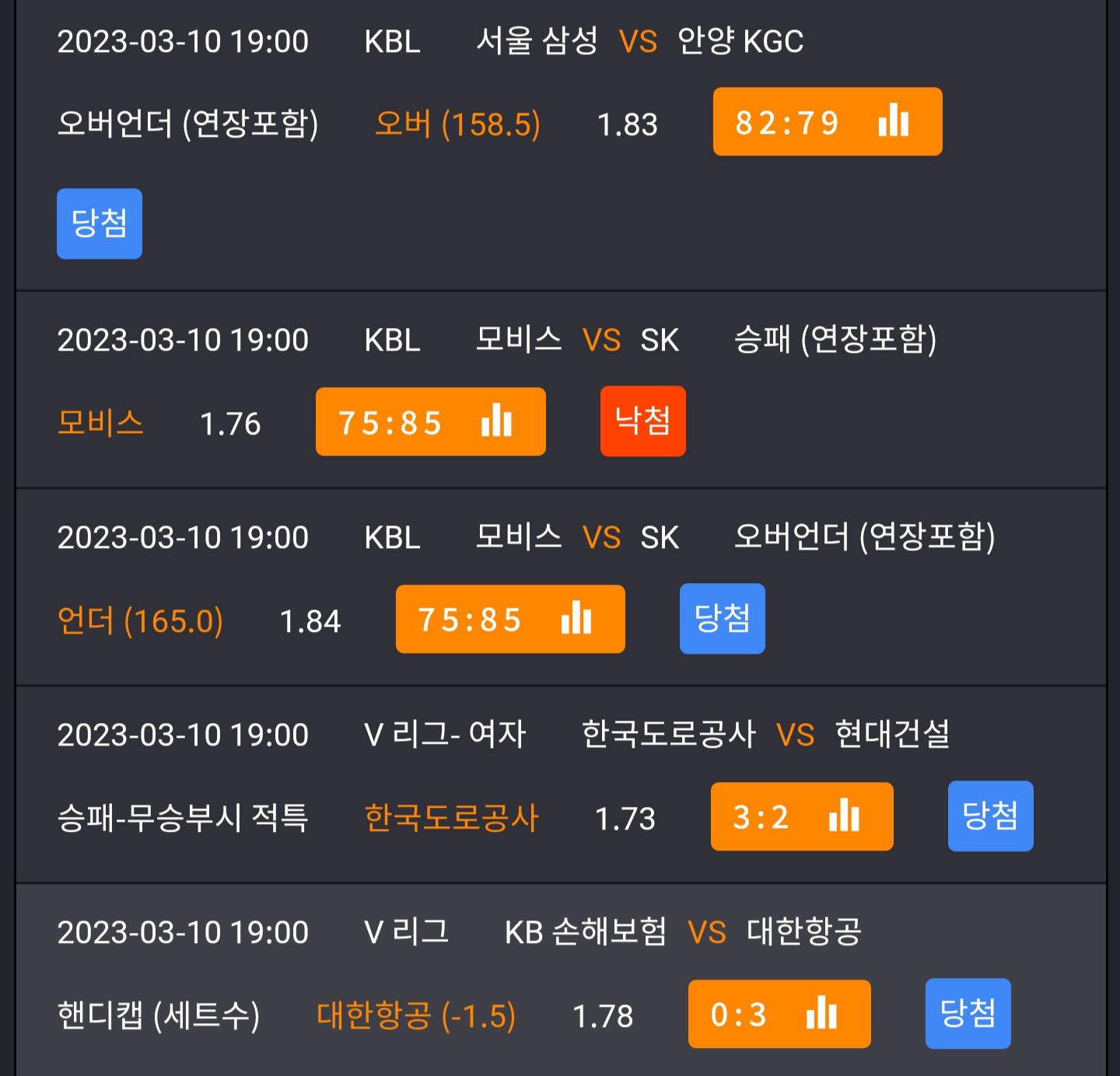Open the 75:85 score beside 언더 (165.0)
Image resolution: width=1120 pixels, height=1076 pixels.
(x=510, y=620)
